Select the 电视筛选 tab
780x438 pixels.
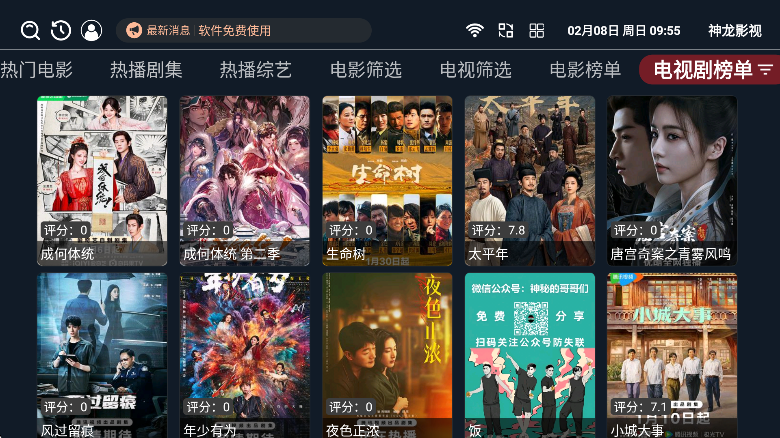point(476,70)
